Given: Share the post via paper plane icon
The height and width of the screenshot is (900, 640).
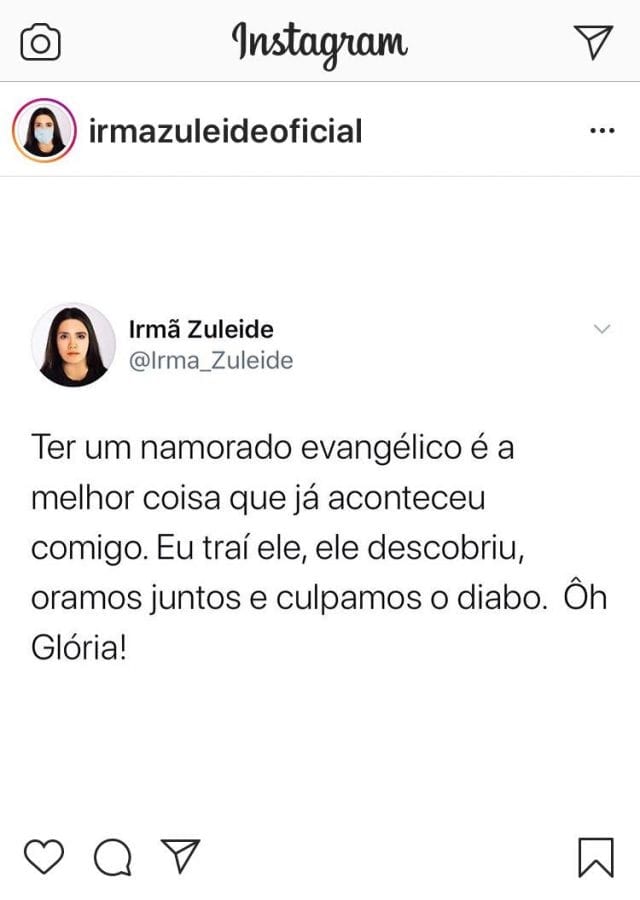Looking at the screenshot, I should click(181, 855).
